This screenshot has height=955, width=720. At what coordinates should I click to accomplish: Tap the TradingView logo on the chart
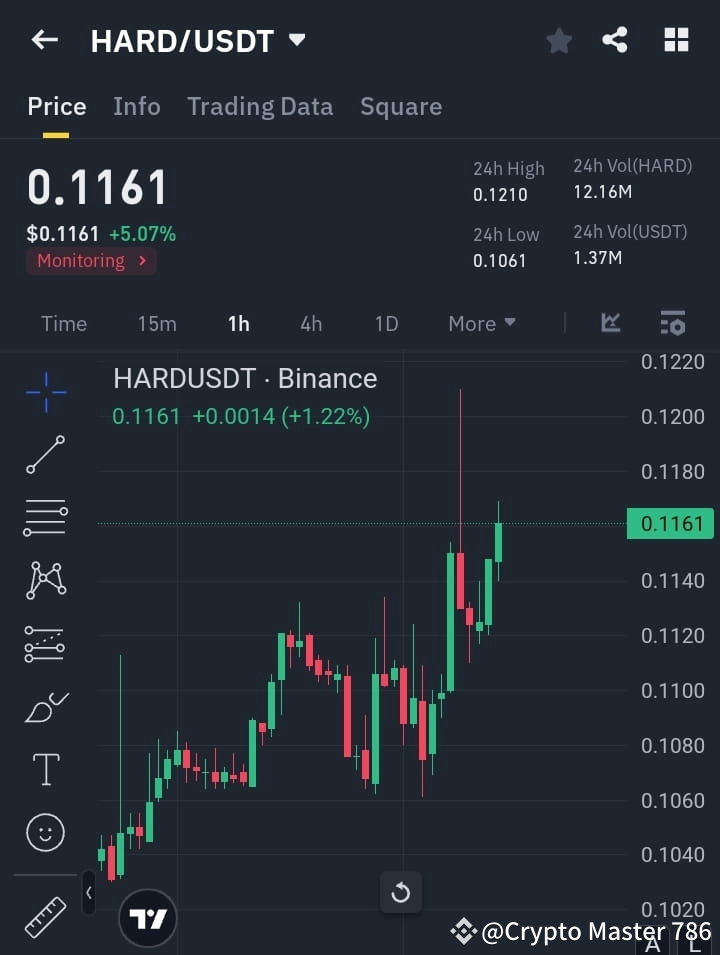(147, 916)
